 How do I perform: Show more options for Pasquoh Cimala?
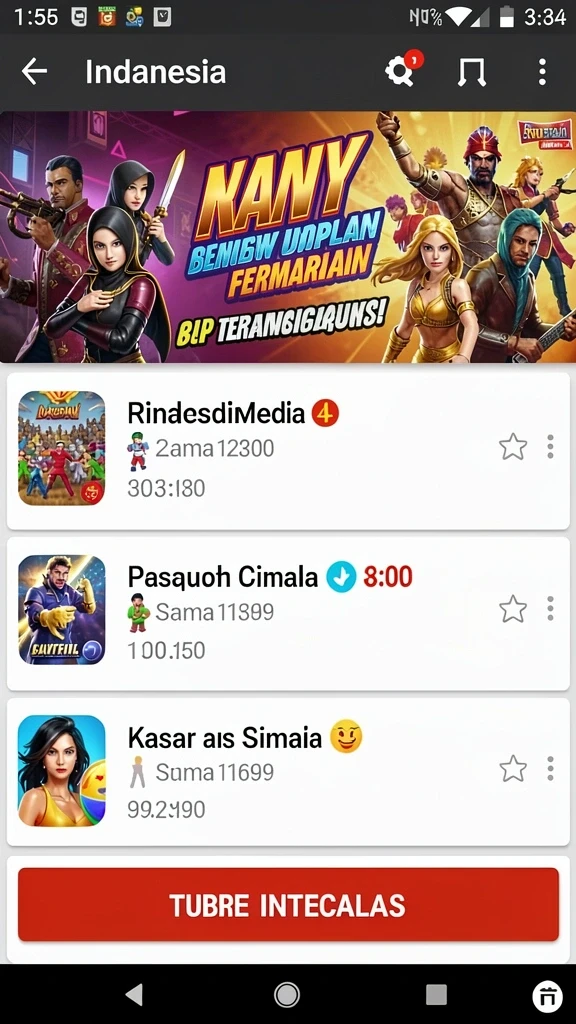(x=551, y=609)
